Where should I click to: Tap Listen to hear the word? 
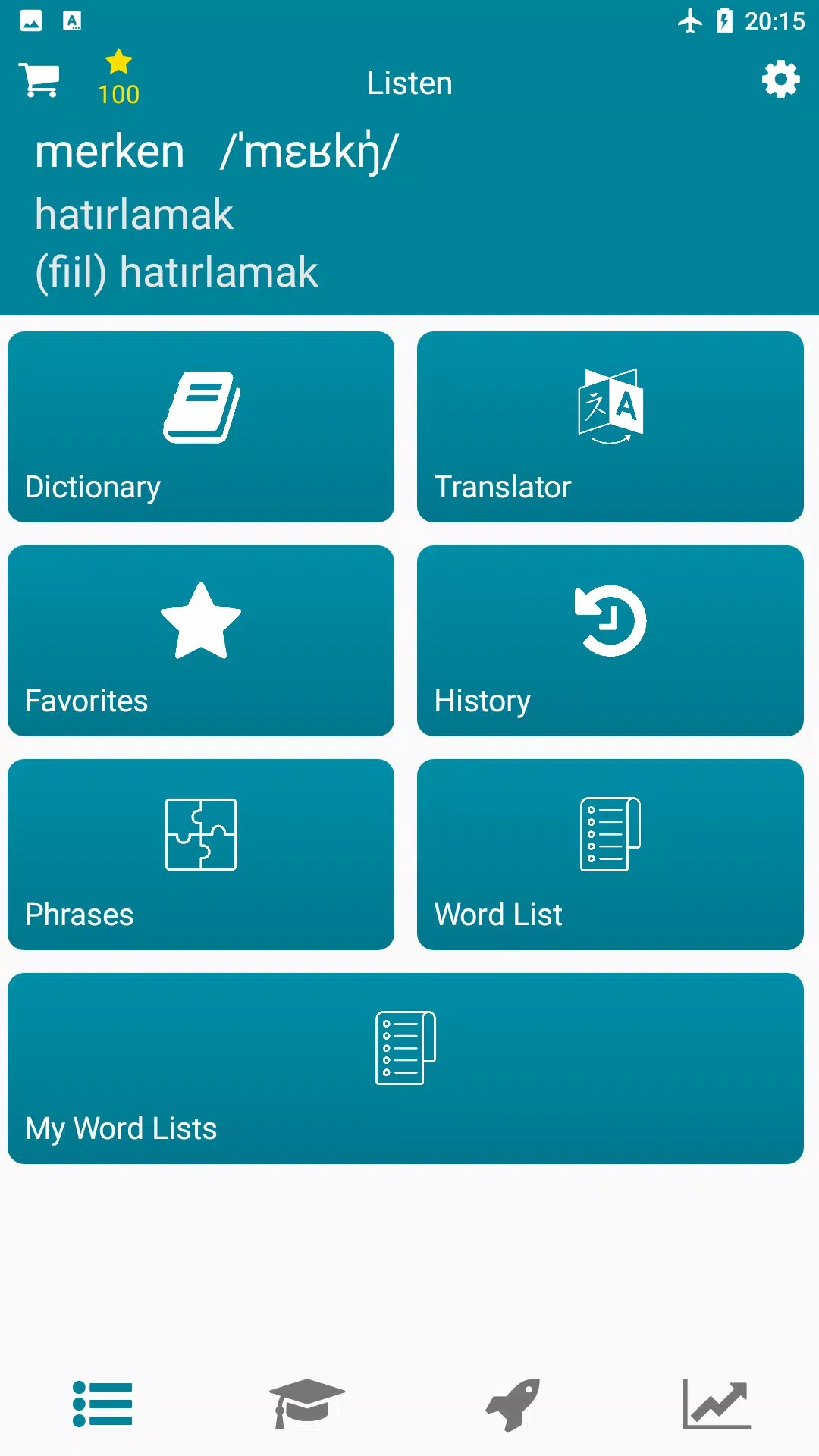tap(409, 83)
